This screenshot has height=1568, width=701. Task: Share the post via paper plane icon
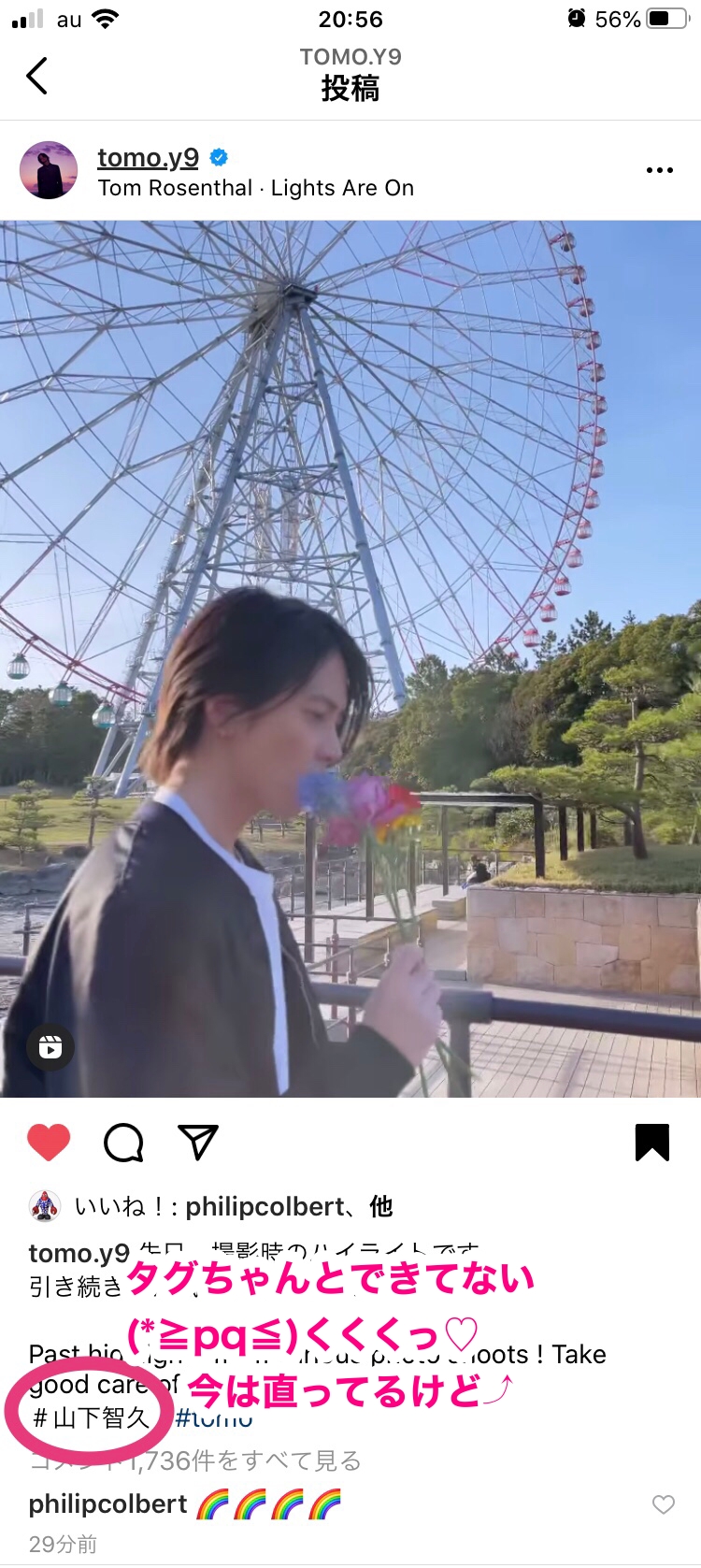[198, 1142]
